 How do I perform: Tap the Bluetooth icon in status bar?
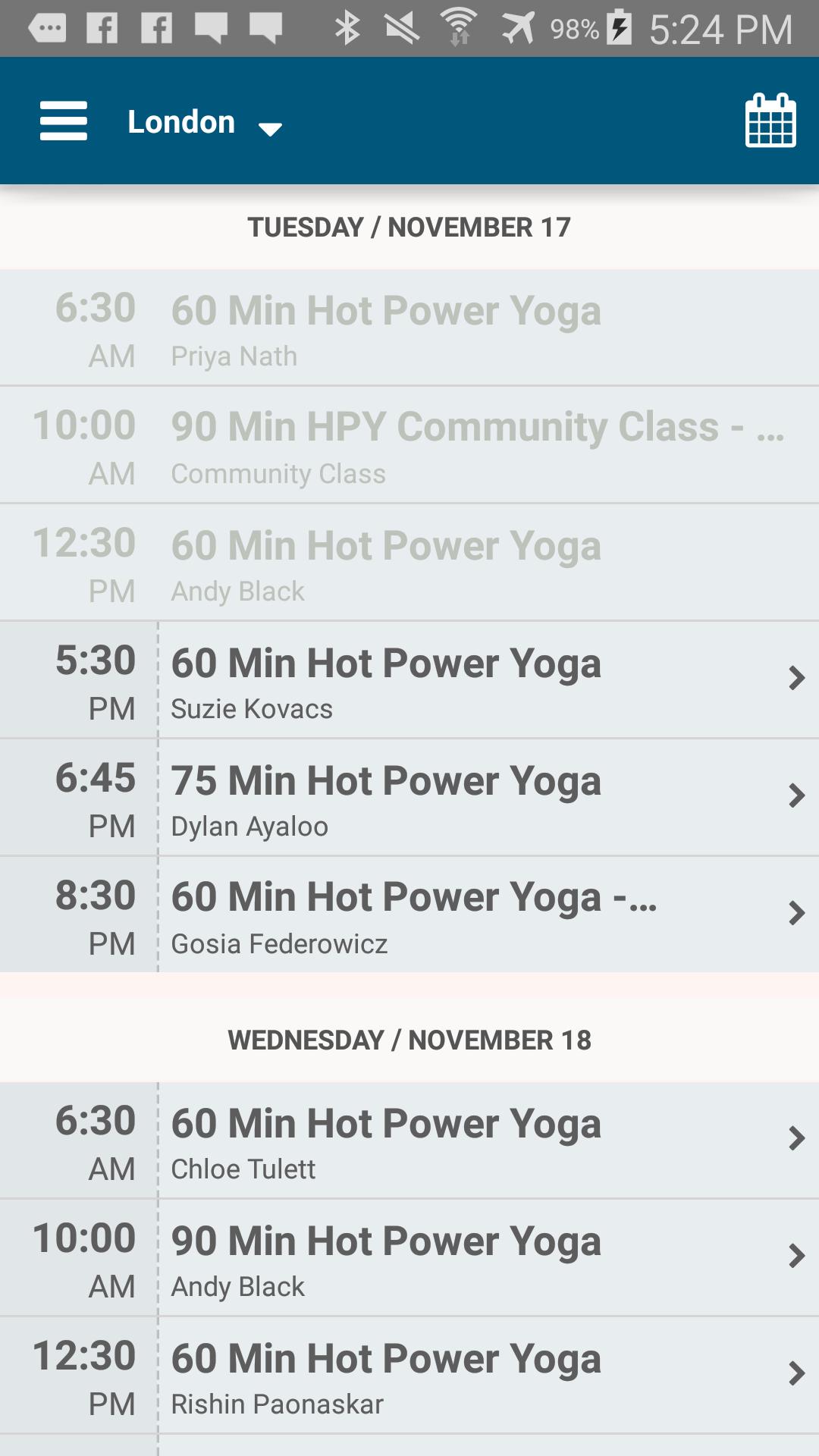click(347, 27)
